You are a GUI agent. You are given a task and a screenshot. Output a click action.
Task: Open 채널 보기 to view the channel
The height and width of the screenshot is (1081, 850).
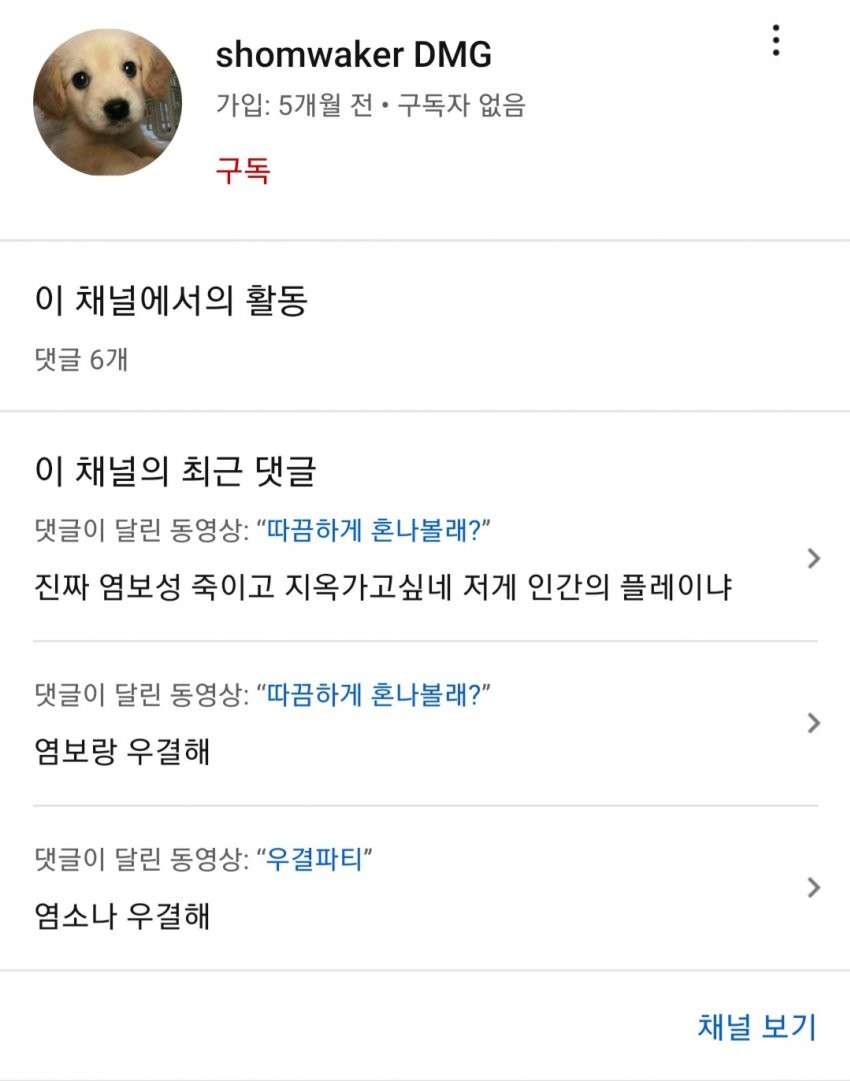coord(756,1026)
